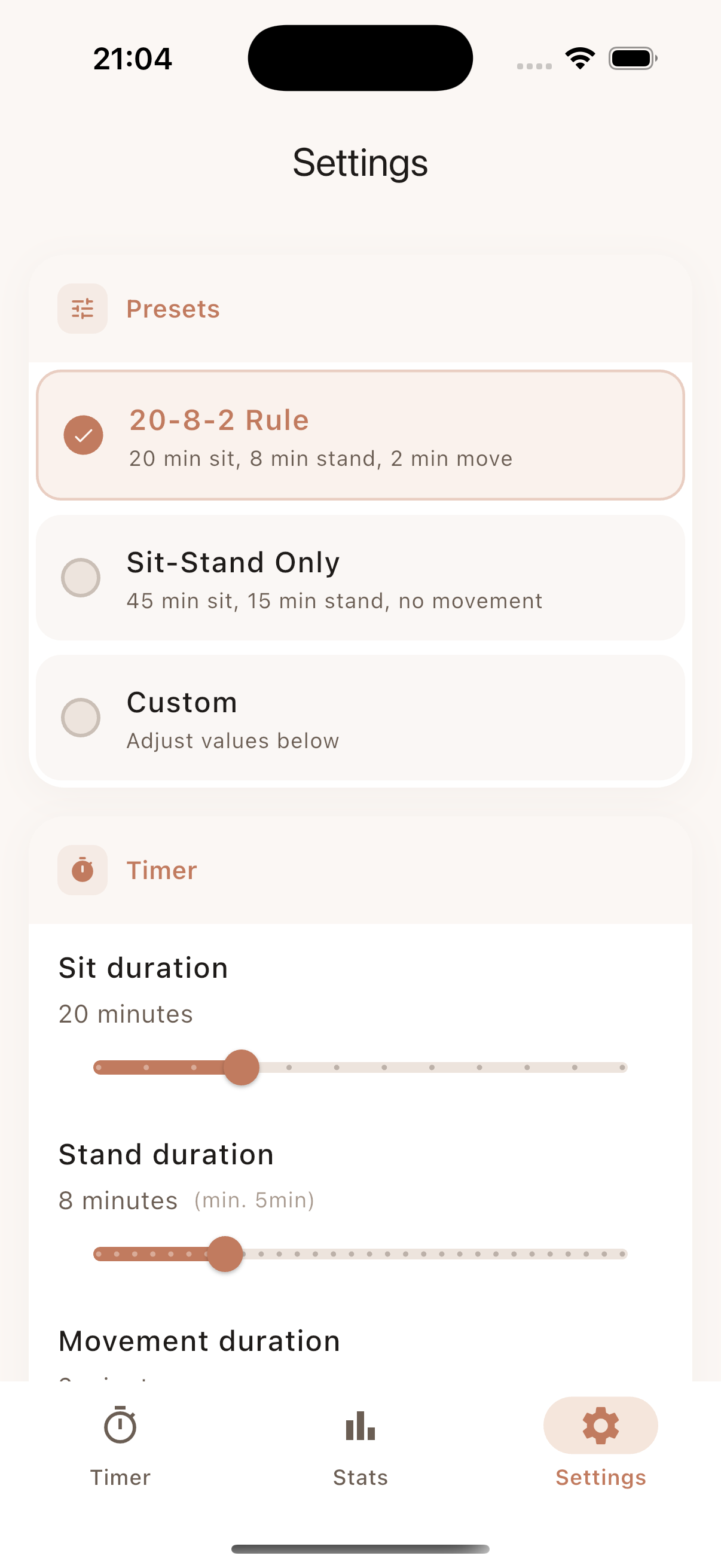Click the Custom preset card
This screenshot has width=721, height=1568.
[x=360, y=718]
